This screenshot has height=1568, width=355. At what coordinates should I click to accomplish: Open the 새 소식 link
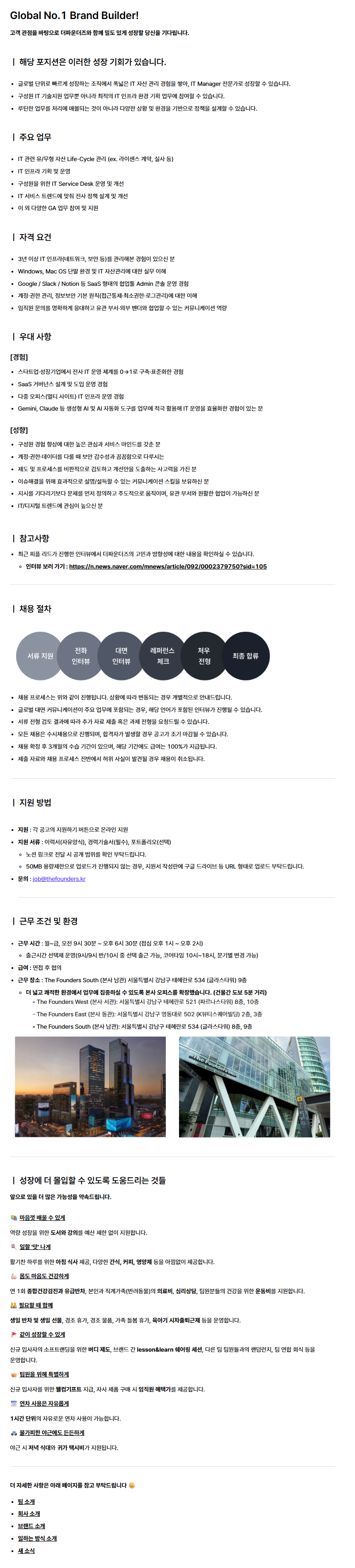click(x=26, y=1550)
